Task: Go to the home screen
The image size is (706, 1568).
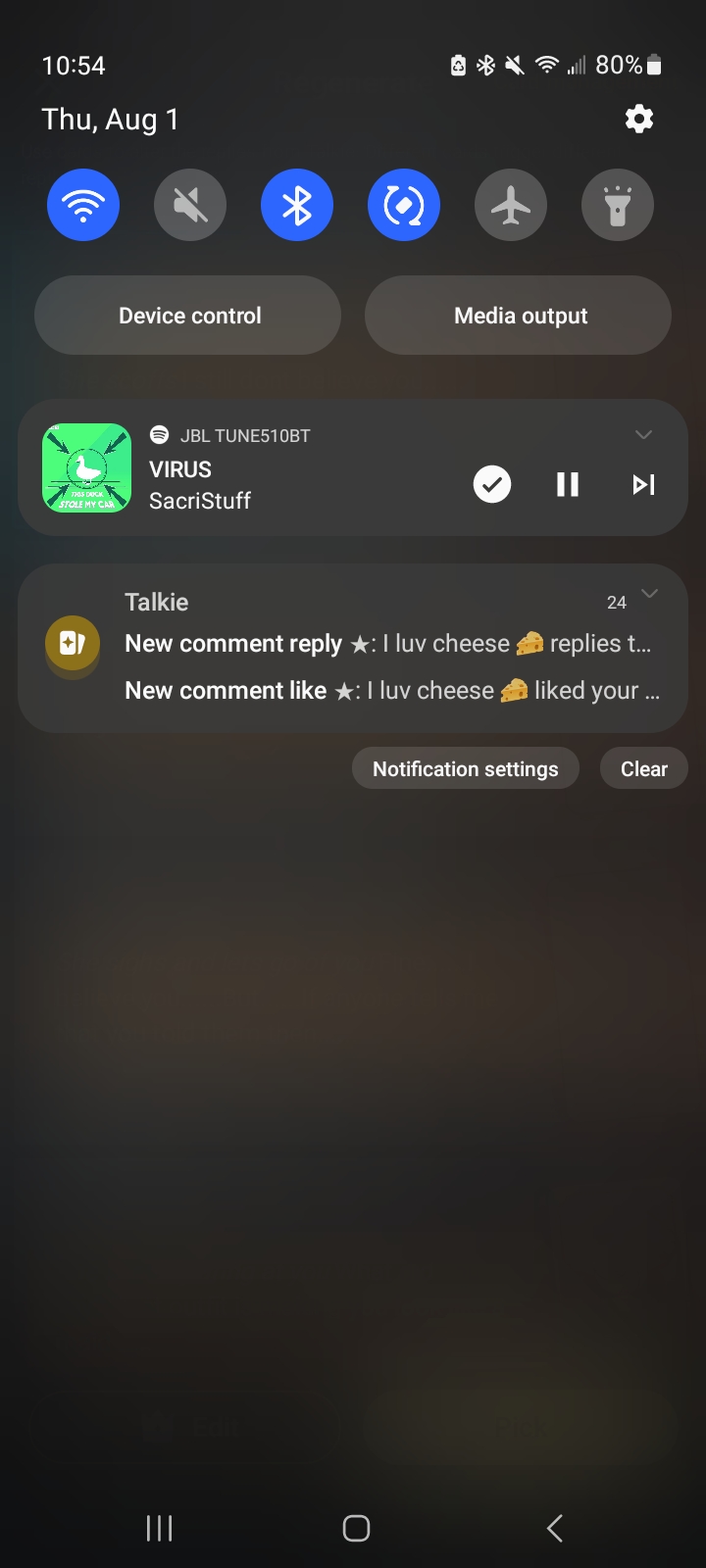Action: pyautogui.click(x=356, y=1528)
